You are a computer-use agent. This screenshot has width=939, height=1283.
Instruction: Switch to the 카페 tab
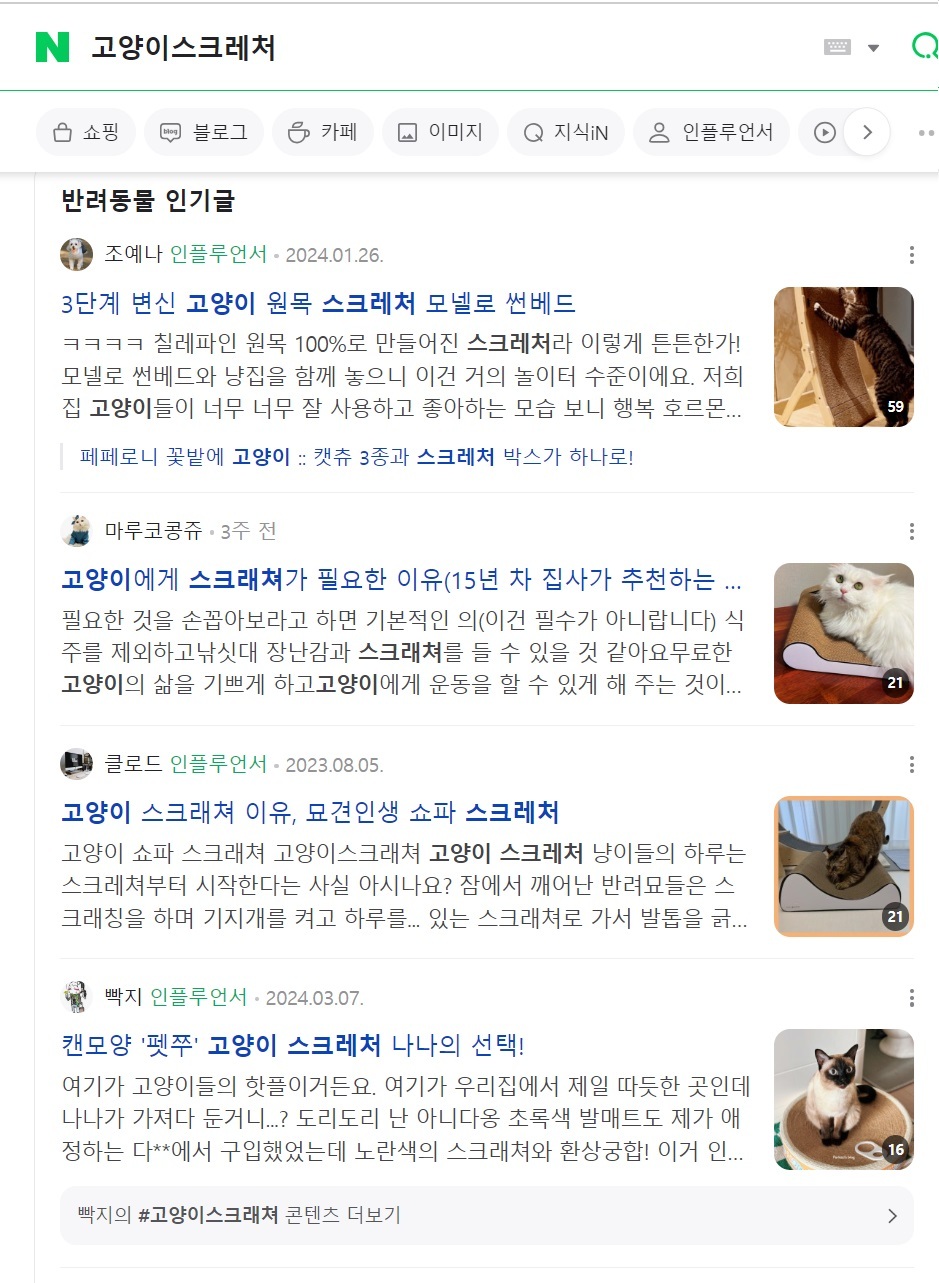(x=323, y=132)
